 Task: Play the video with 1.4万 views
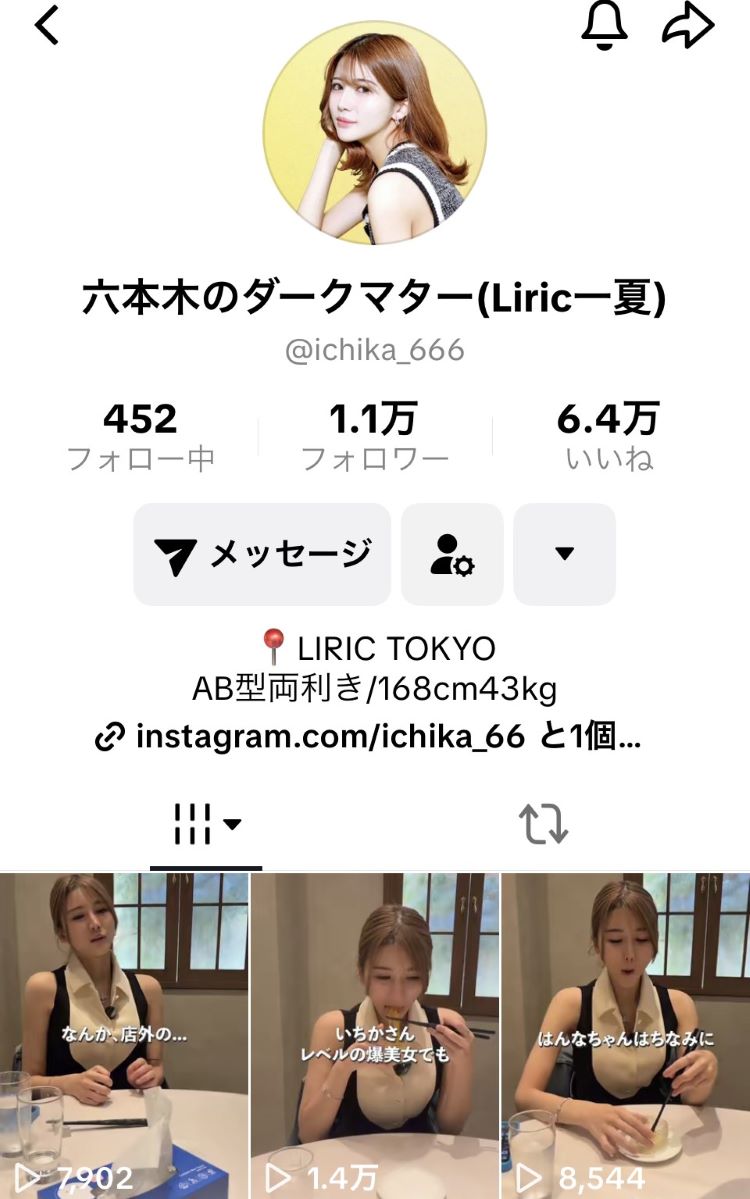(374, 1030)
